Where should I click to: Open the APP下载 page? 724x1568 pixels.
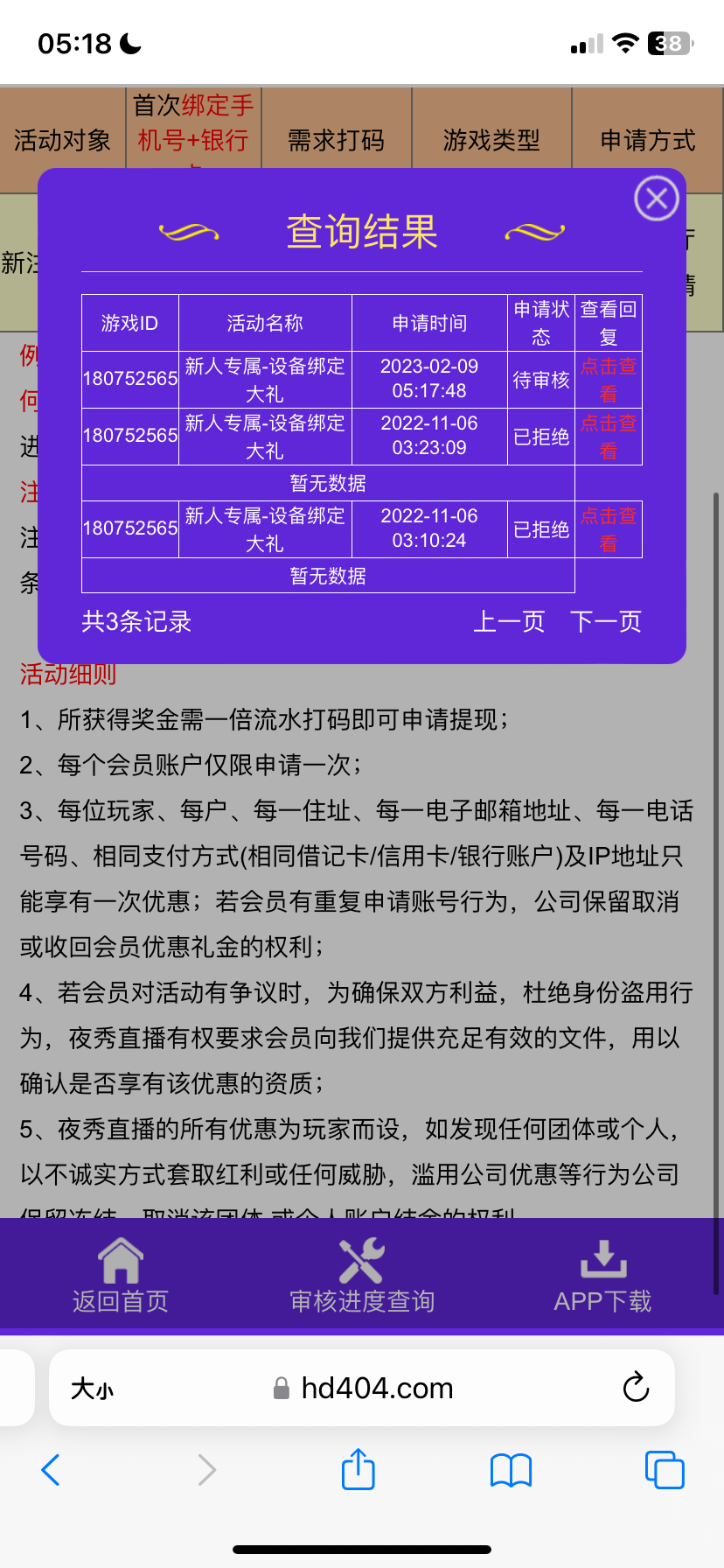602,1277
